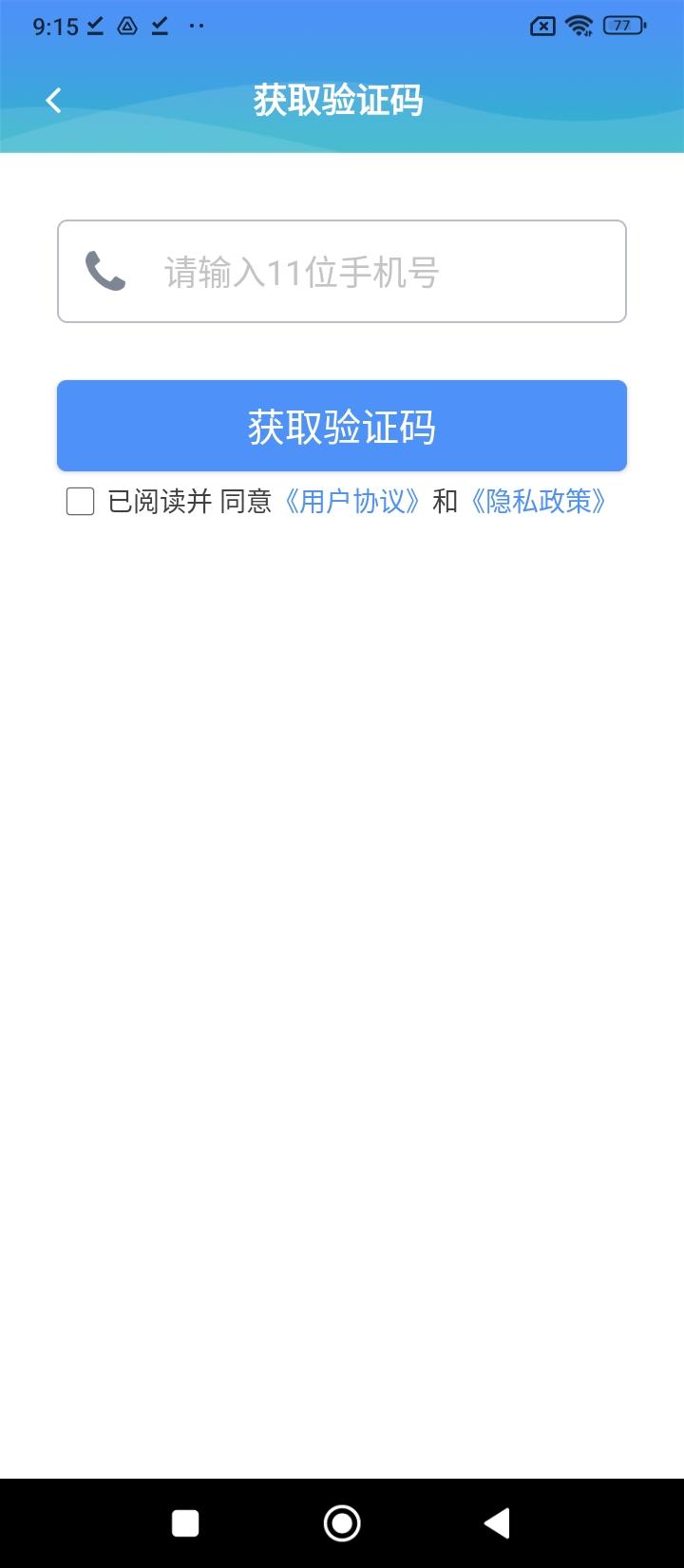Screen dimensions: 684x1568
Task: Tap the Wi-Fi icon in the status bar
Action: 581,26
